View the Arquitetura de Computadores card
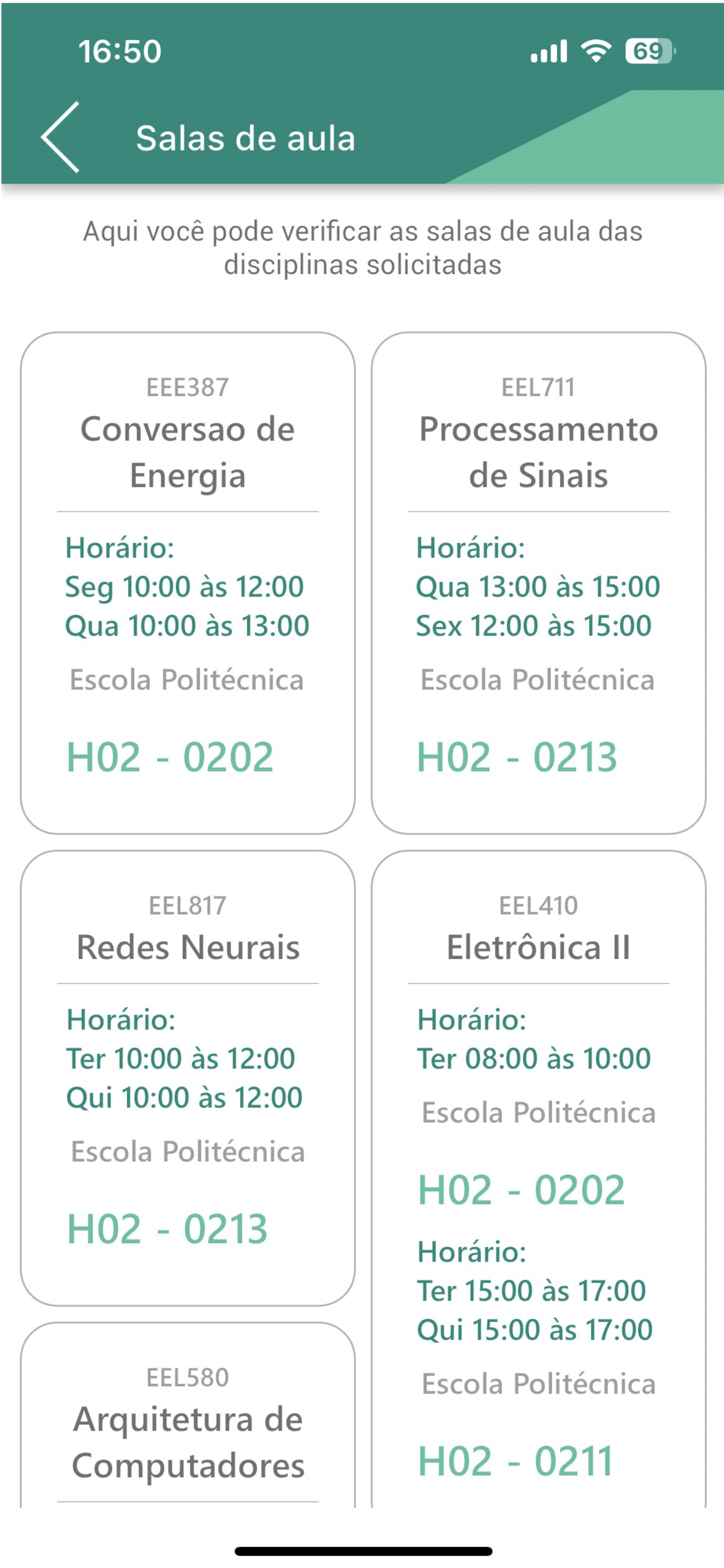724x1568 pixels. [x=187, y=1415]
